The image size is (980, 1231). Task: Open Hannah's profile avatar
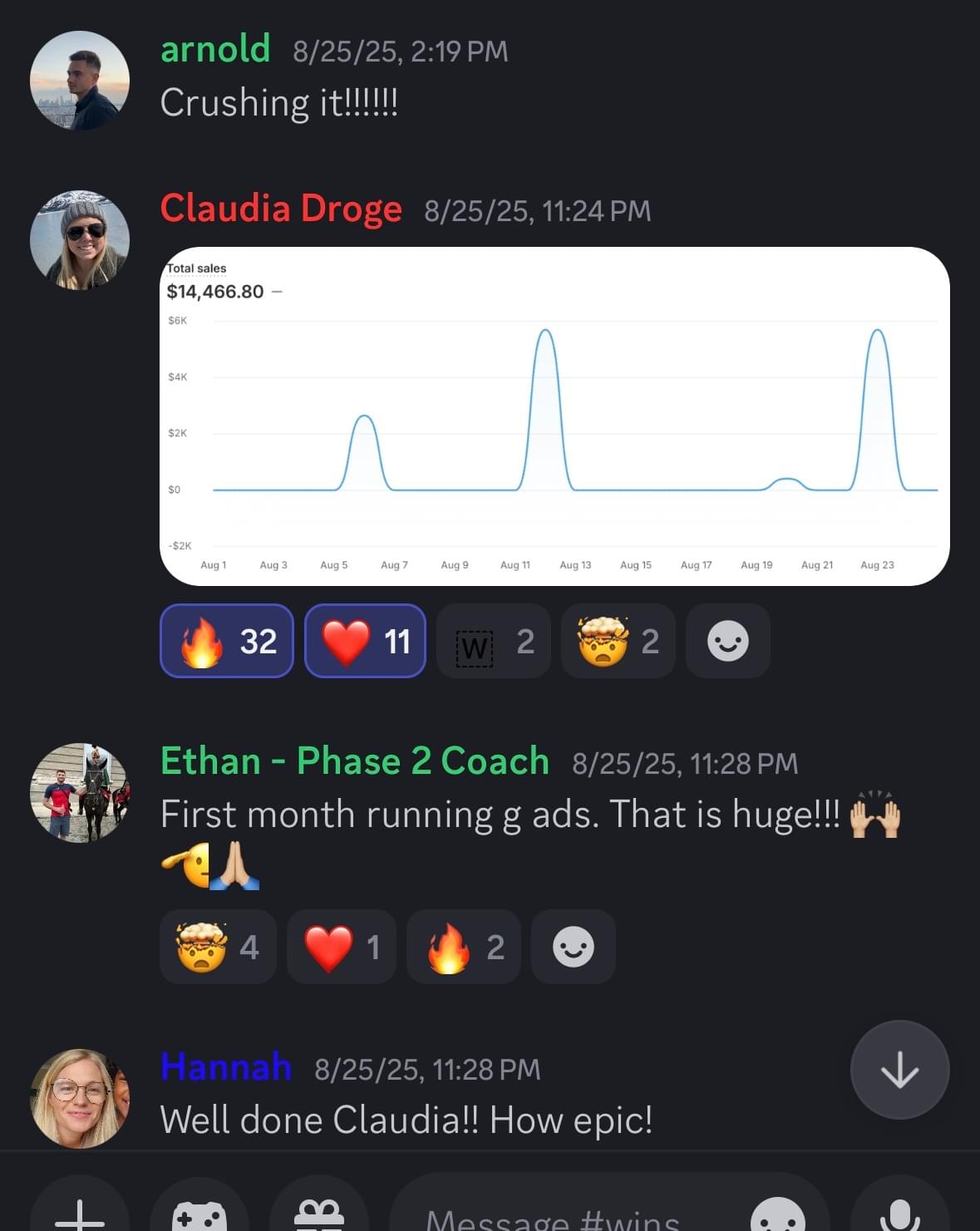(x=80, y=1098)
